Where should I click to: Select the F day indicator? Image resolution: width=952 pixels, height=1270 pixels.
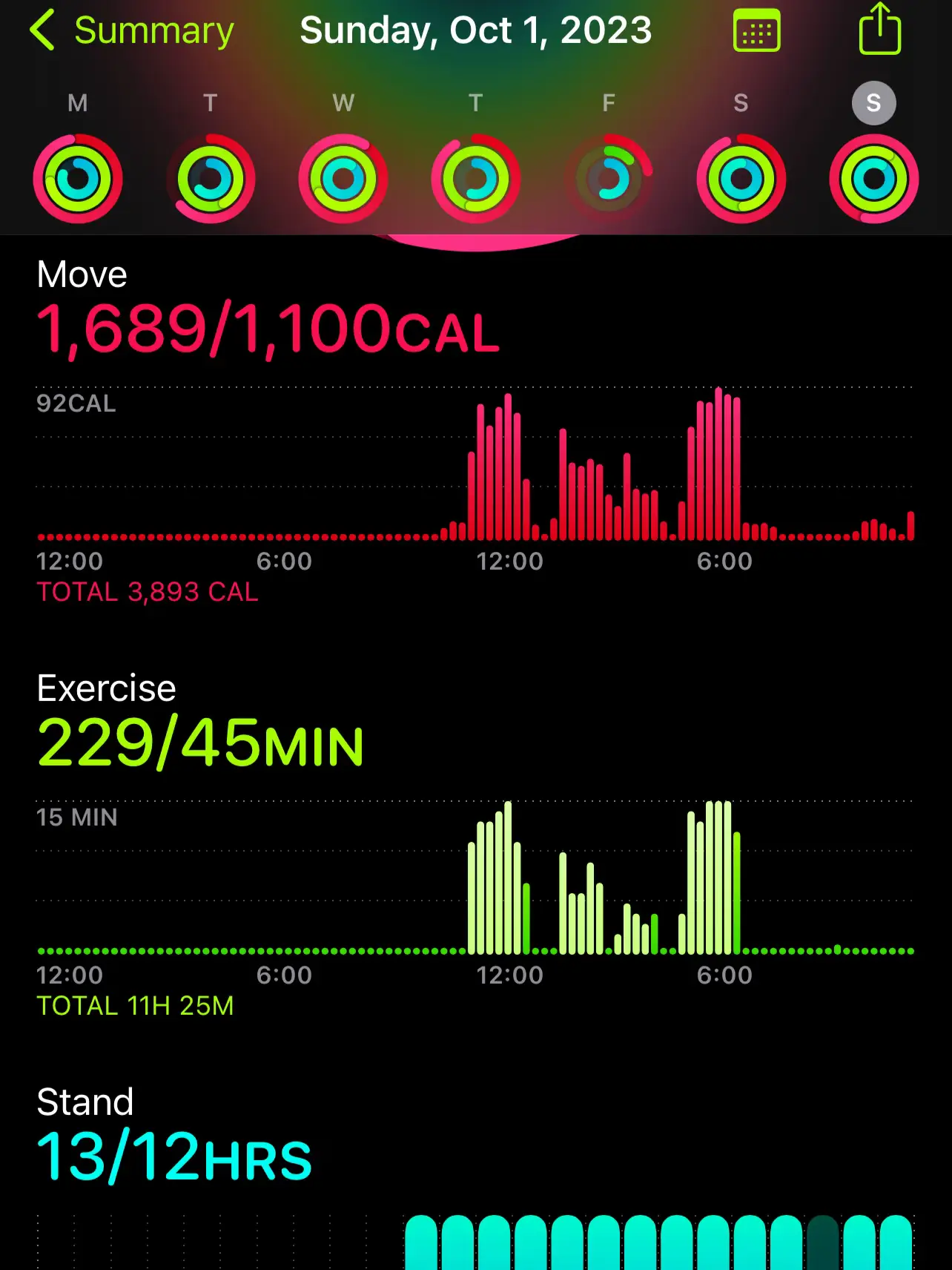(x=608, y=102)
